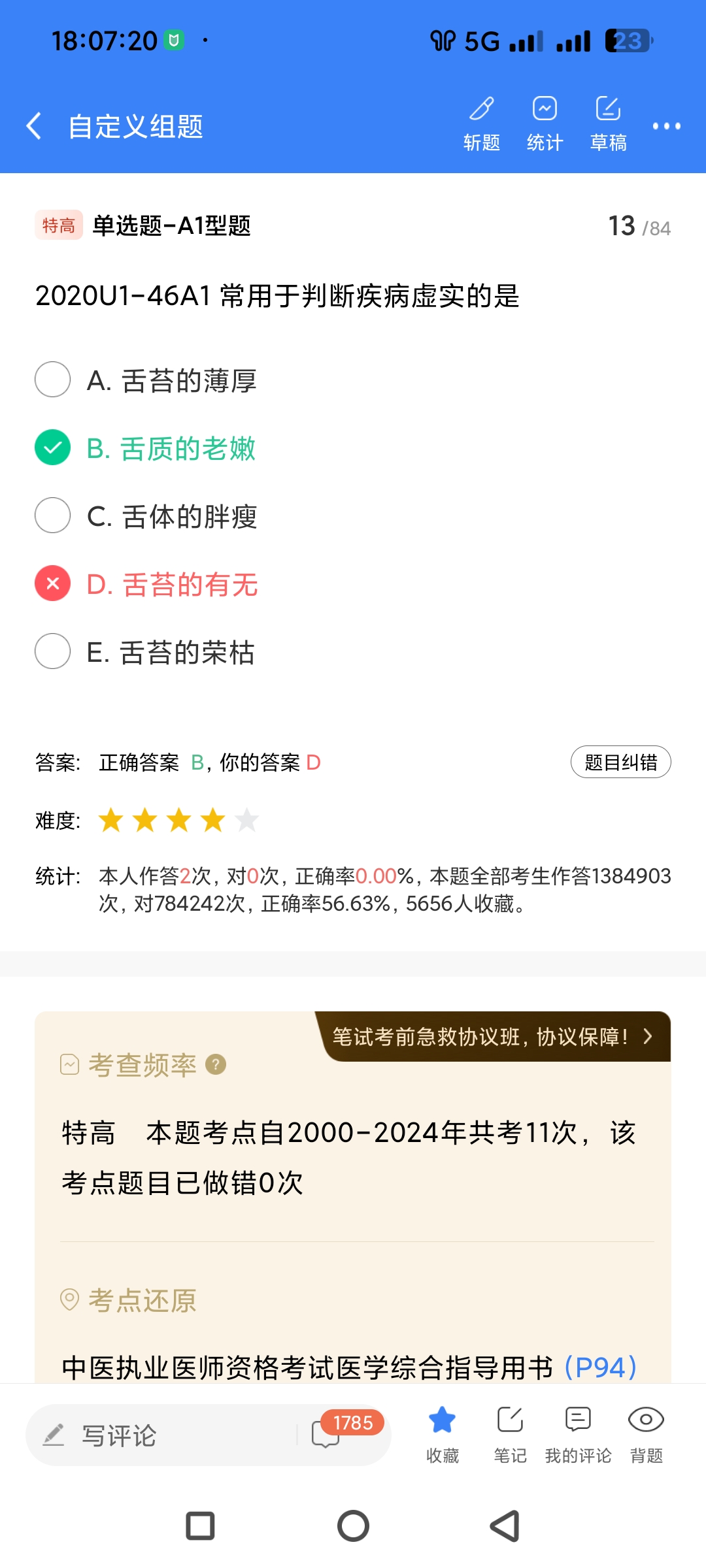Viewport: 706px width, 1568px height.
Task: Open the three-dot overflow menu
Action: pos(666,126)
